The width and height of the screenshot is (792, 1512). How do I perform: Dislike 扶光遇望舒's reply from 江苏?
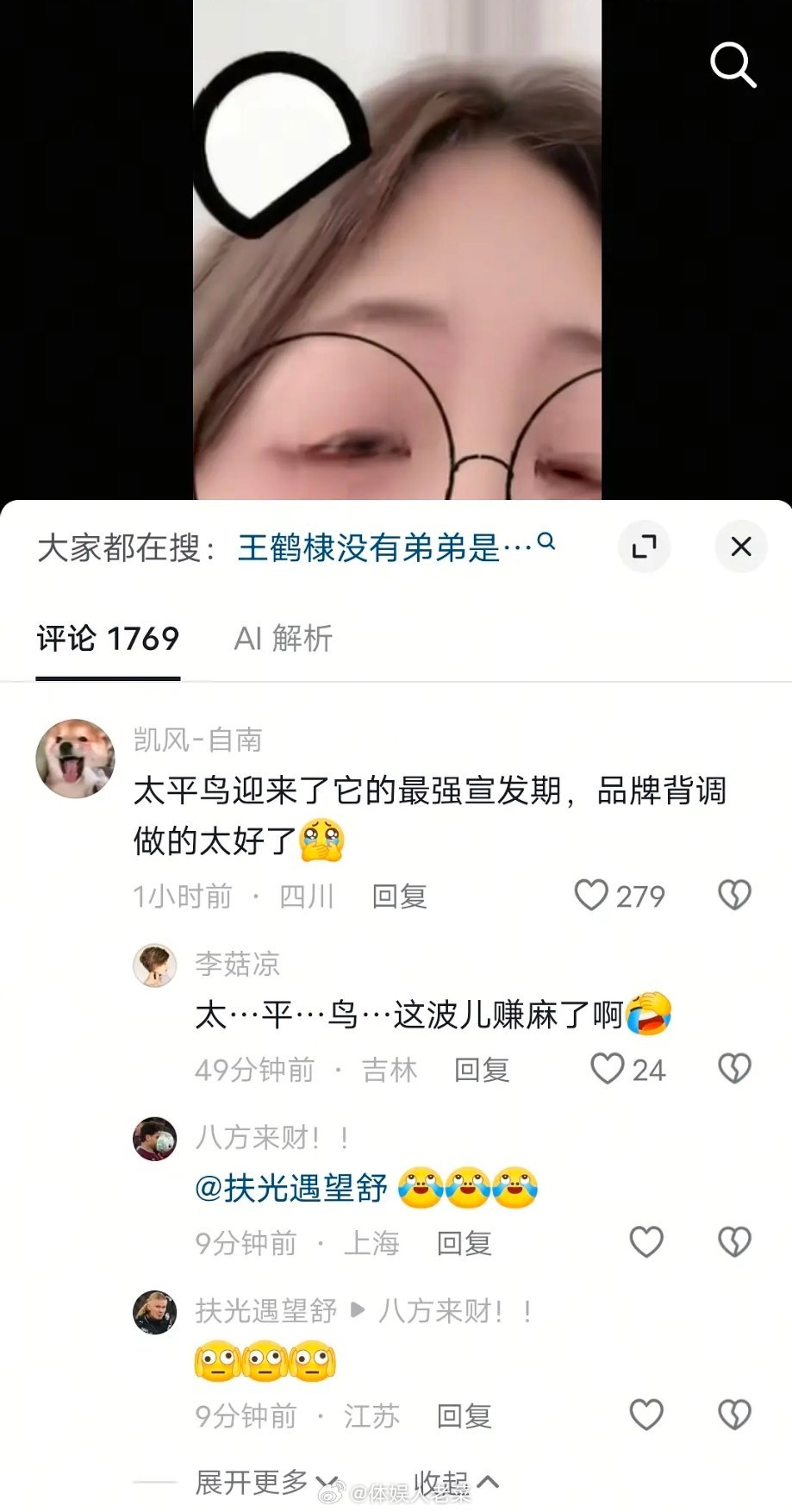point(734,1415)
